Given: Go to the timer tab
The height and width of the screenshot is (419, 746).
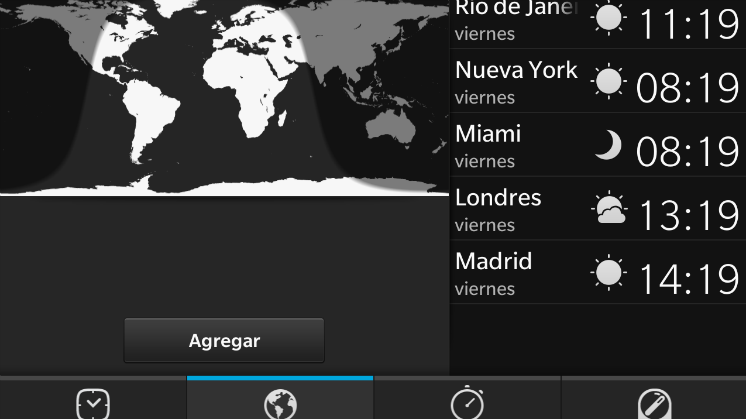Looking at the screenshot, I should coord(654,402).
